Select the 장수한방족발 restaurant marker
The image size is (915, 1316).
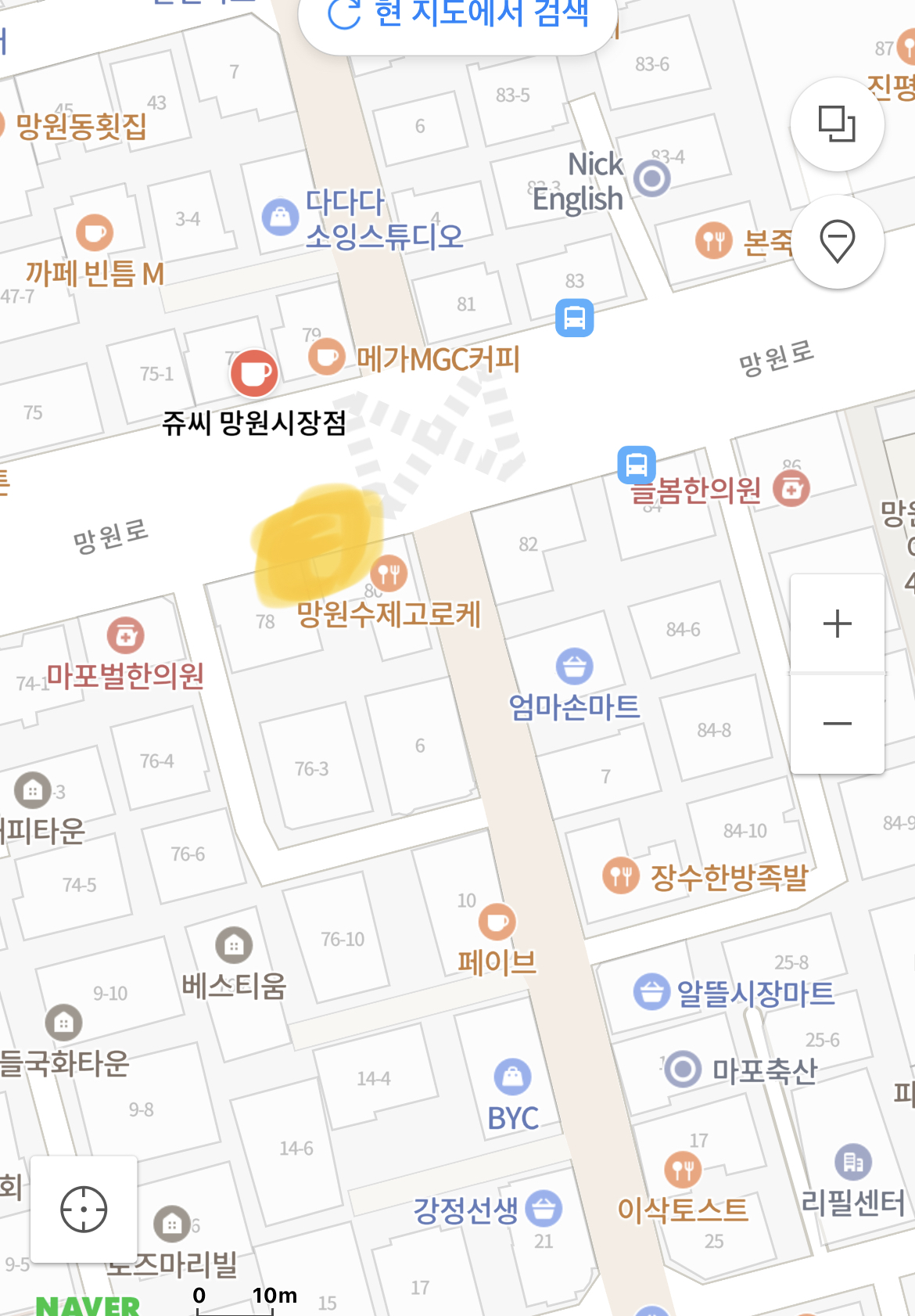pyautogui.click(x=622, y=875)
